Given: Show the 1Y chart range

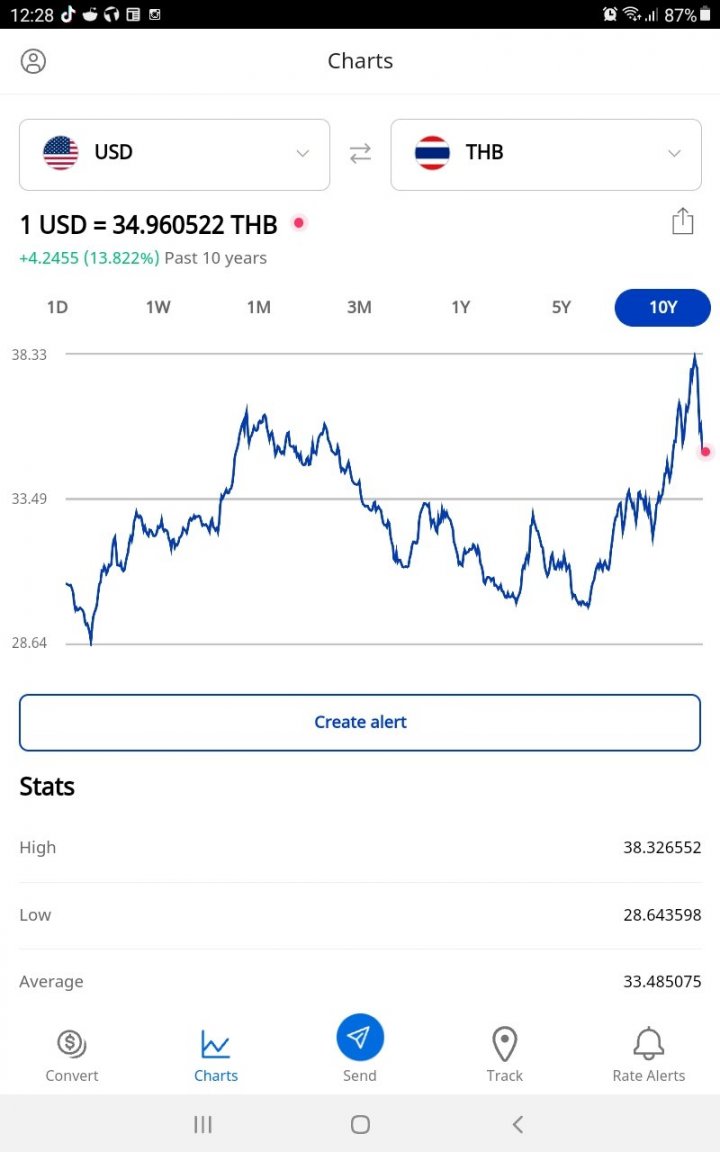Looking at the screenshot, I should point(461,307).
